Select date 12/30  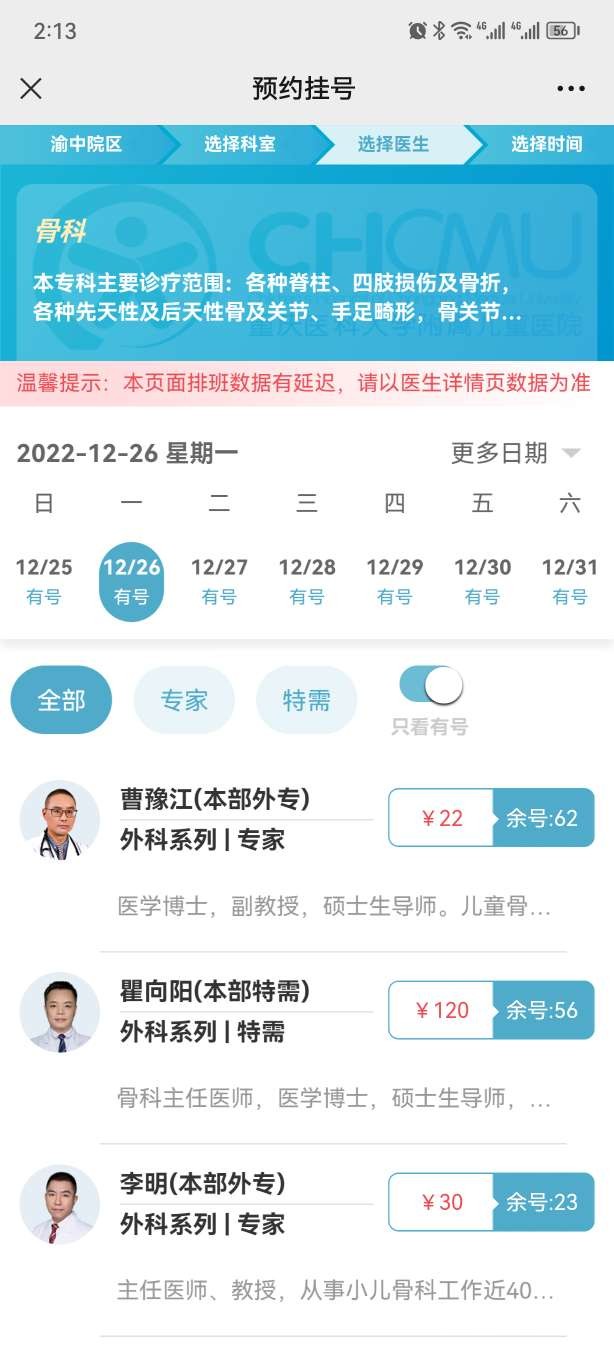click(x=482, y=580)
